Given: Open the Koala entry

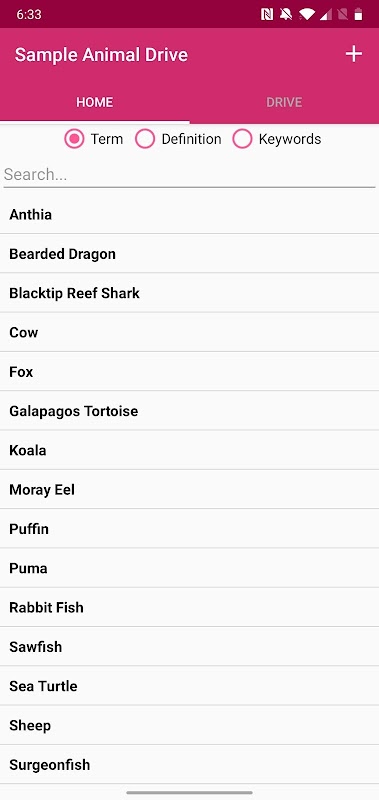Looking at the screenshot, I should 189,450.
